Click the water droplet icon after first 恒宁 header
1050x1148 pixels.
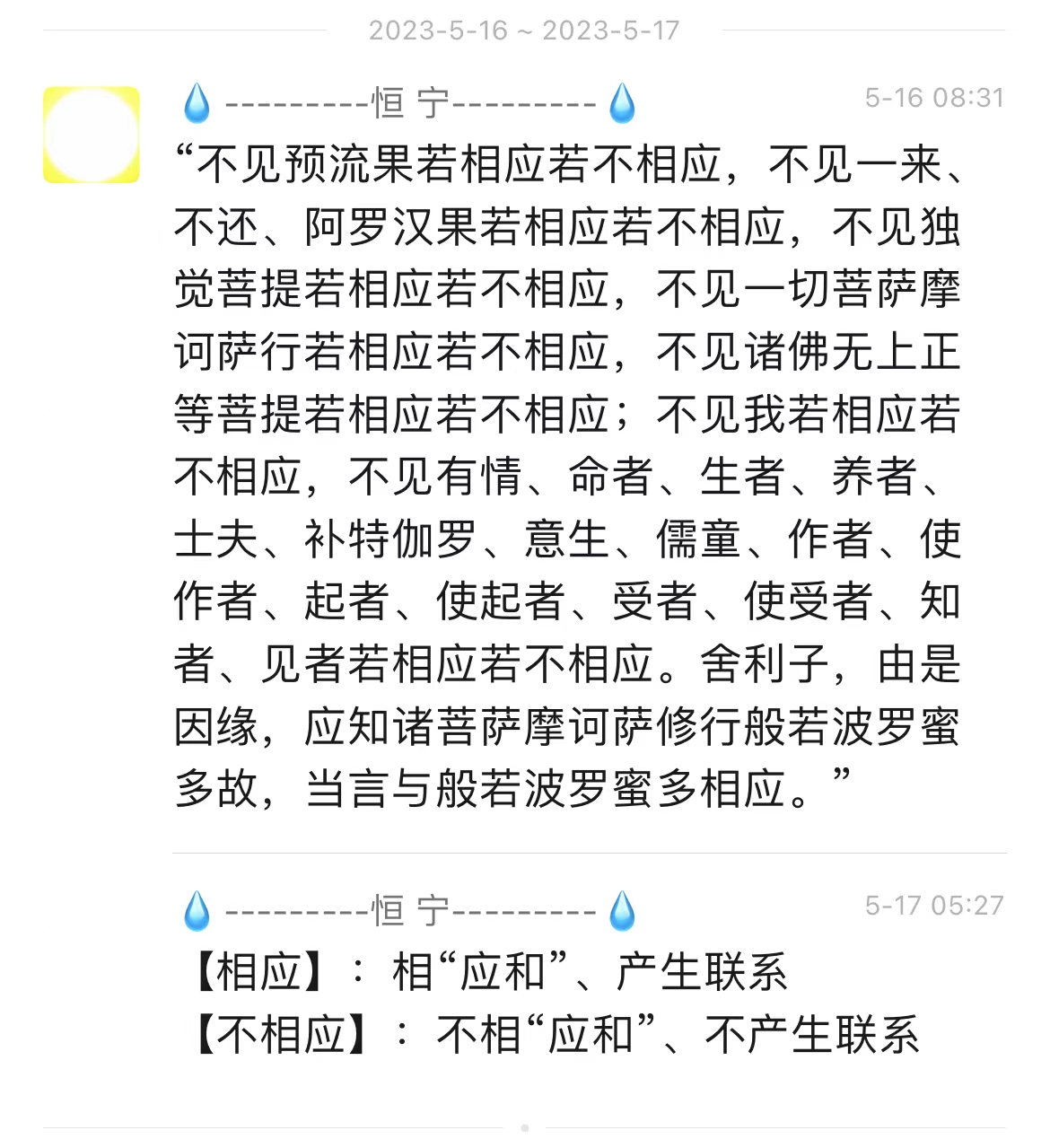[621, 103]
